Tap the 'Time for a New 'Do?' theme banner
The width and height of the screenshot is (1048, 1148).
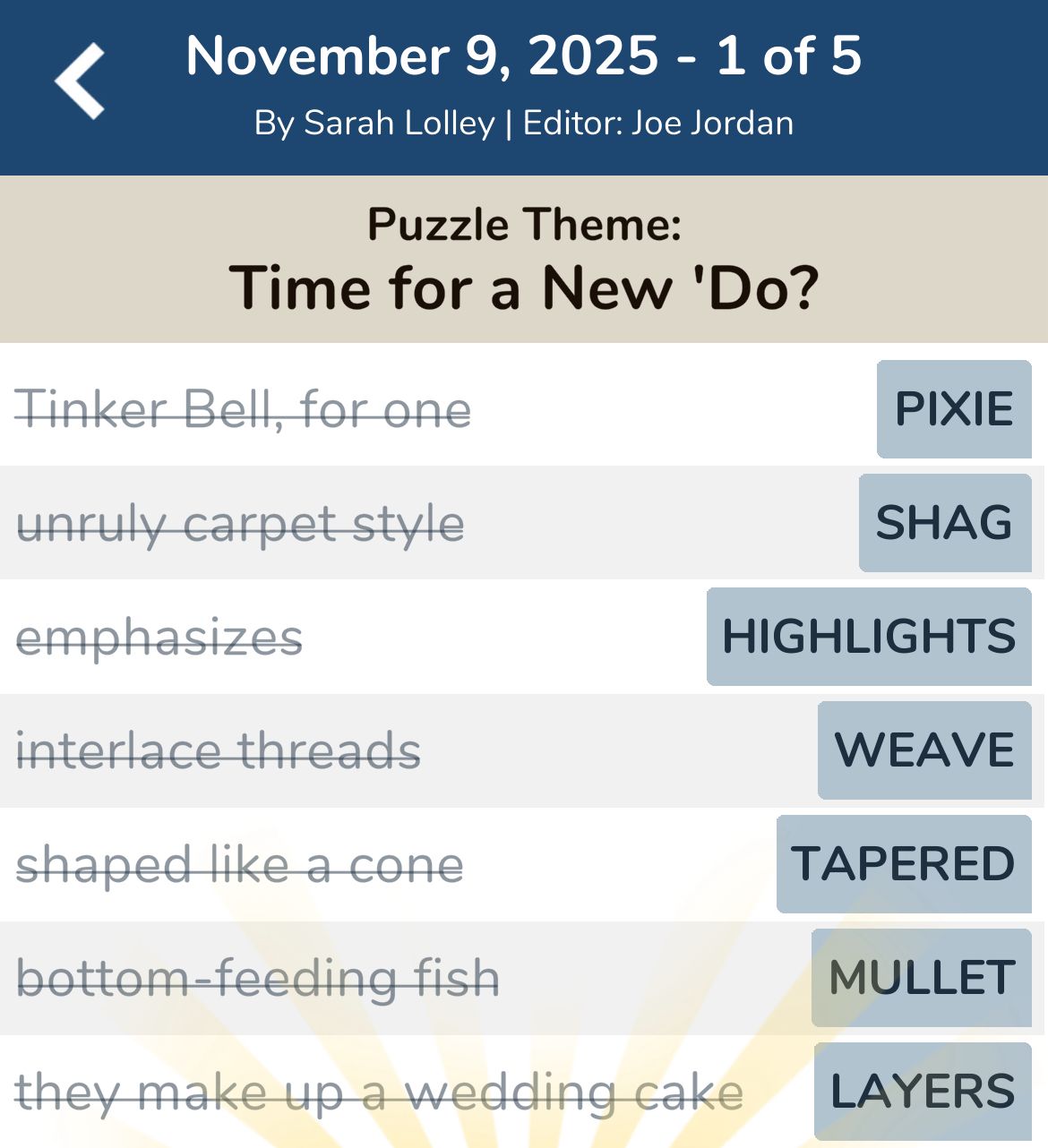tap(524, 287)
